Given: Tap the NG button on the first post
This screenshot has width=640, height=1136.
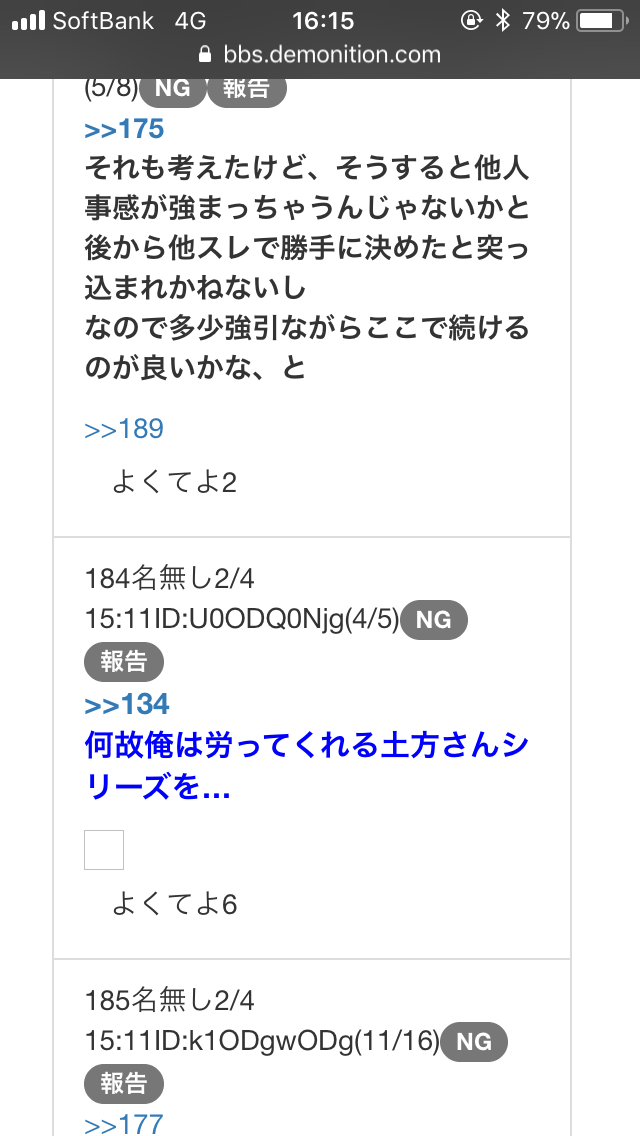Looking at the screenshot, I should [172, 89].
